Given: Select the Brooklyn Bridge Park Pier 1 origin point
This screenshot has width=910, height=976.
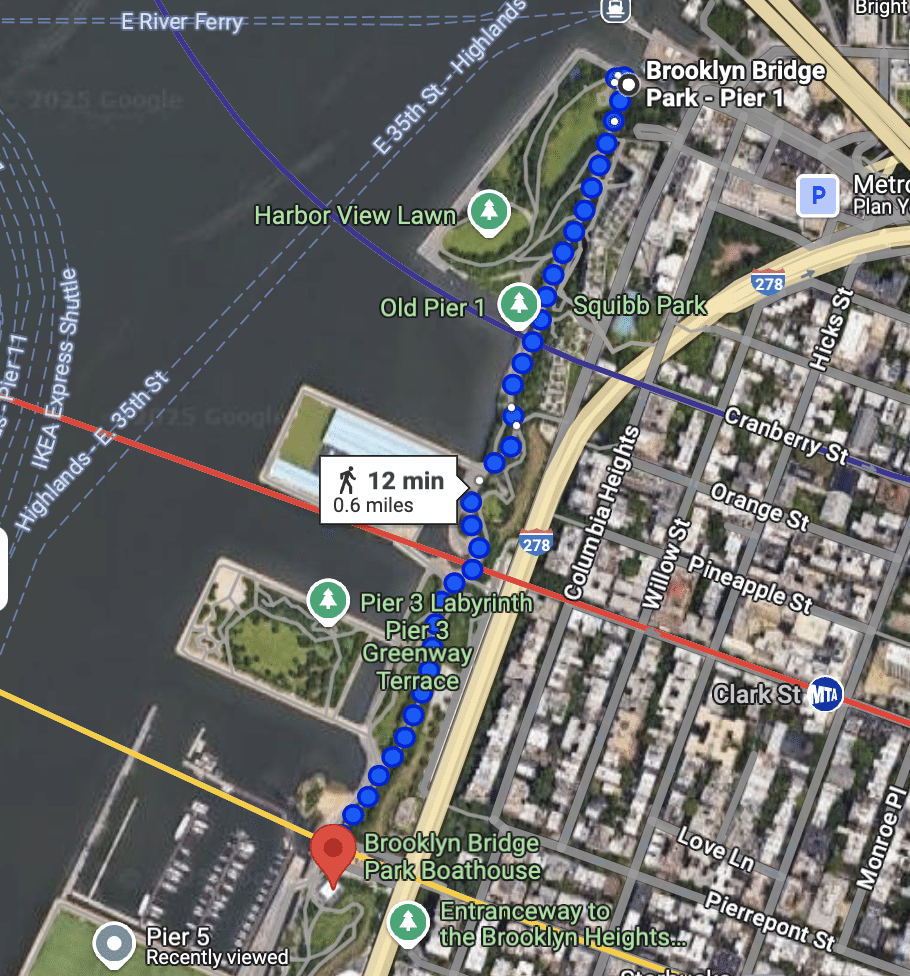Looking at the screenshot, I should [628, 85].
